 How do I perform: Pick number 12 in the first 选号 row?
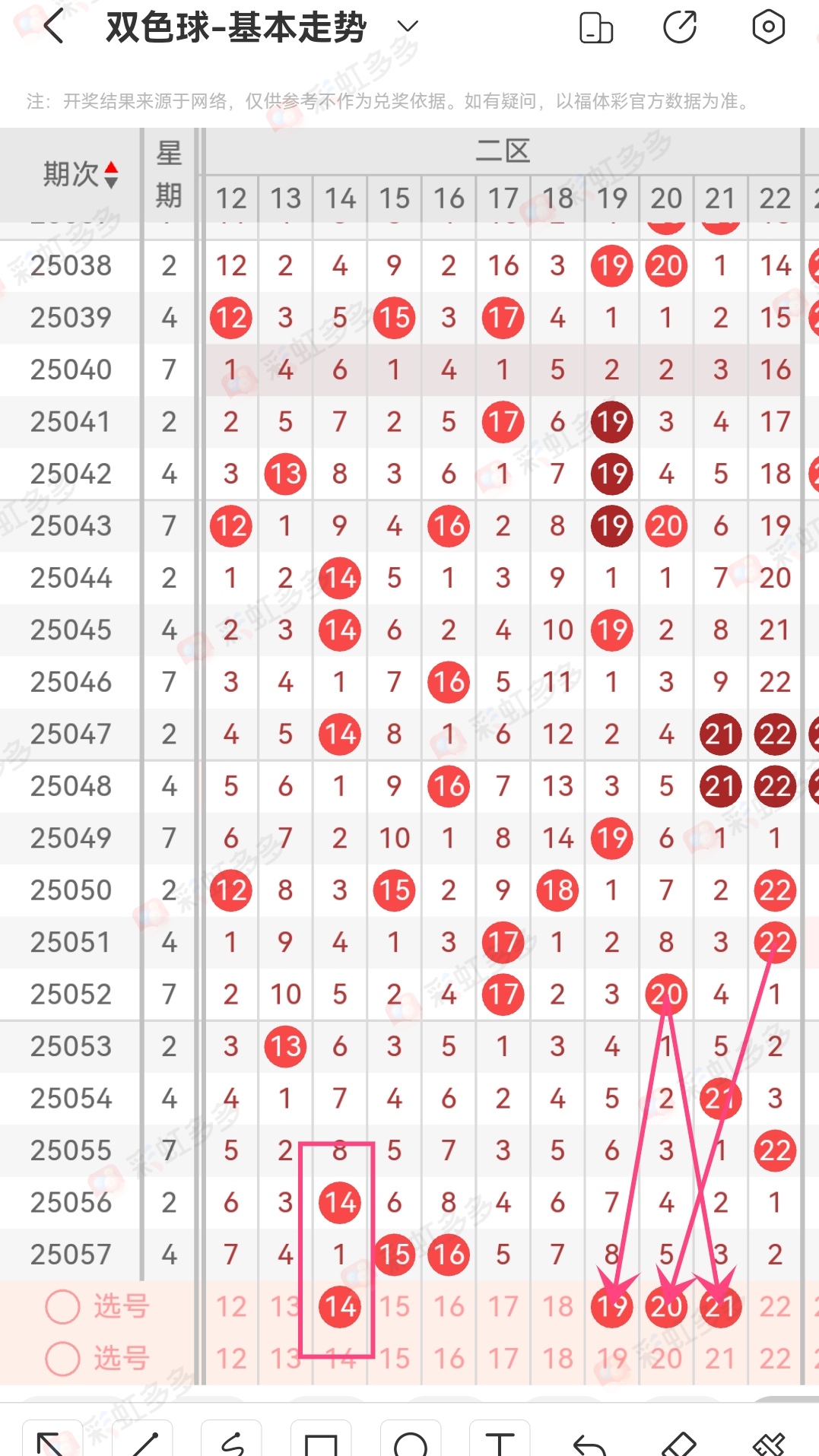tap(231, 1307)
